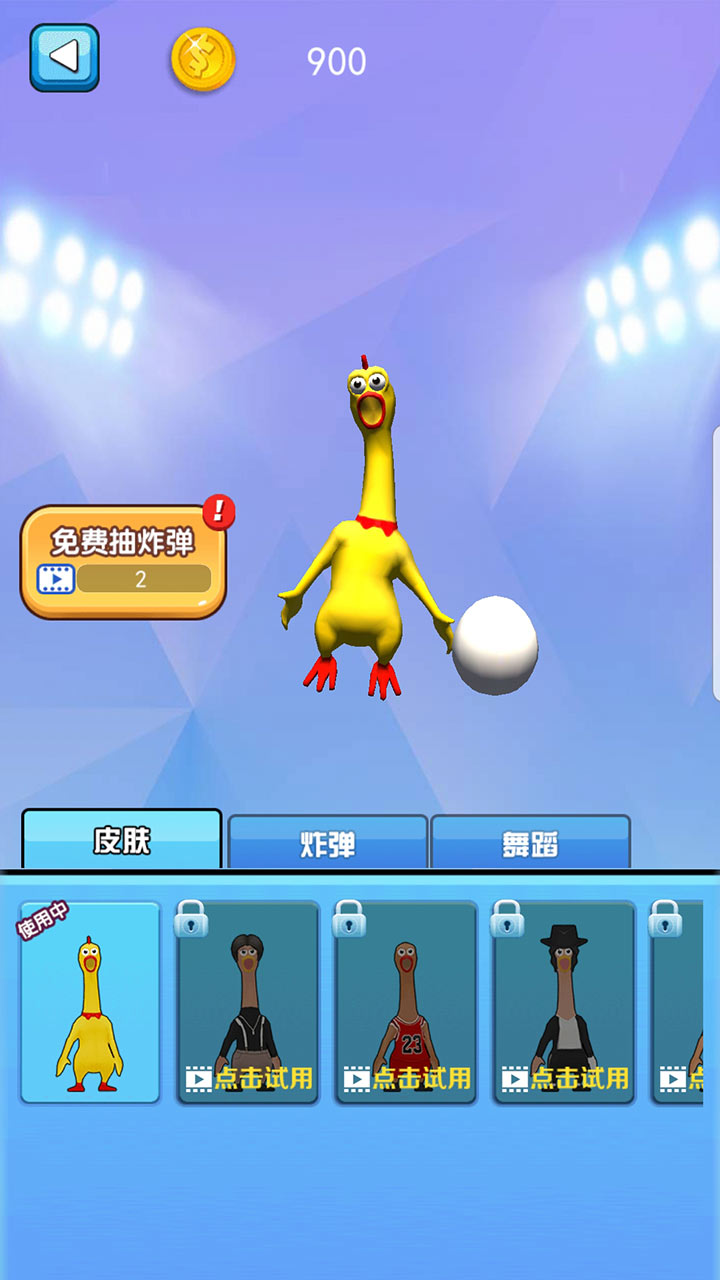
Task: Tap the video ad icon on 免费抽炸弹 panel
Action: (x=56, y=578)
